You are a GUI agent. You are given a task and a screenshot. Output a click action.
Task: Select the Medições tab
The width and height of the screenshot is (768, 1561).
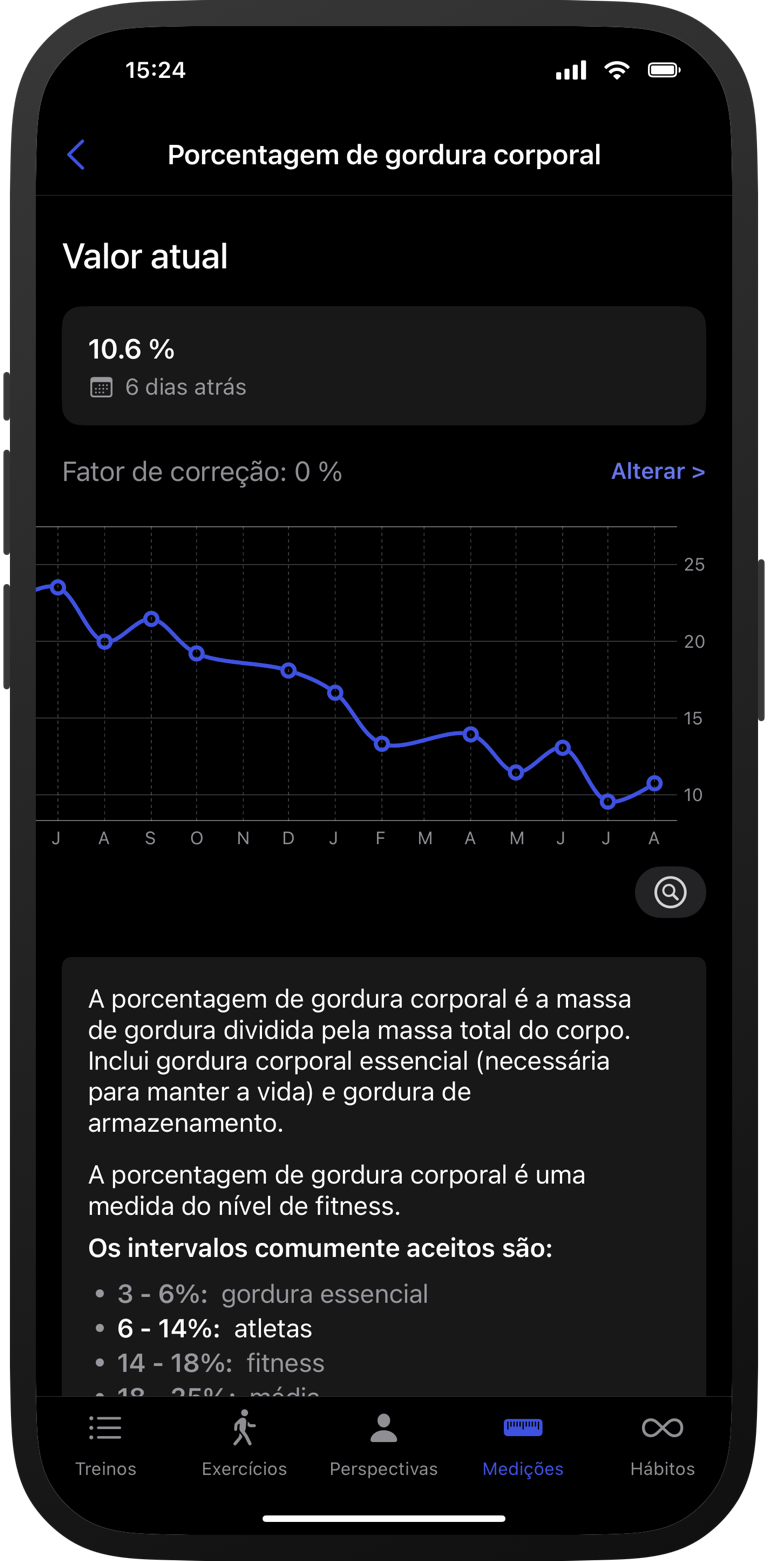tap(523, 1445)
